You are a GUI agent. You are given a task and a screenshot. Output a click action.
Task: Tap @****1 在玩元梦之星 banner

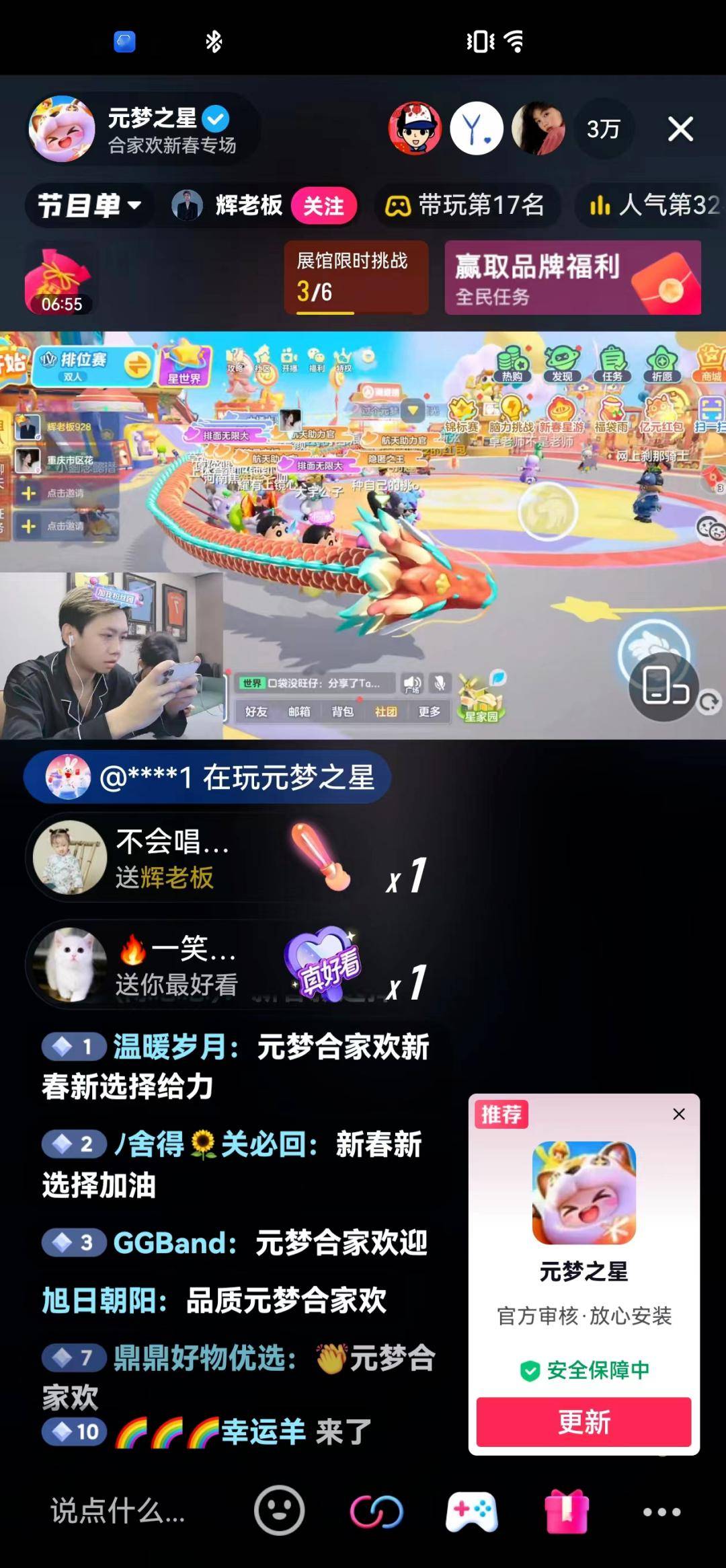(207, 778)
